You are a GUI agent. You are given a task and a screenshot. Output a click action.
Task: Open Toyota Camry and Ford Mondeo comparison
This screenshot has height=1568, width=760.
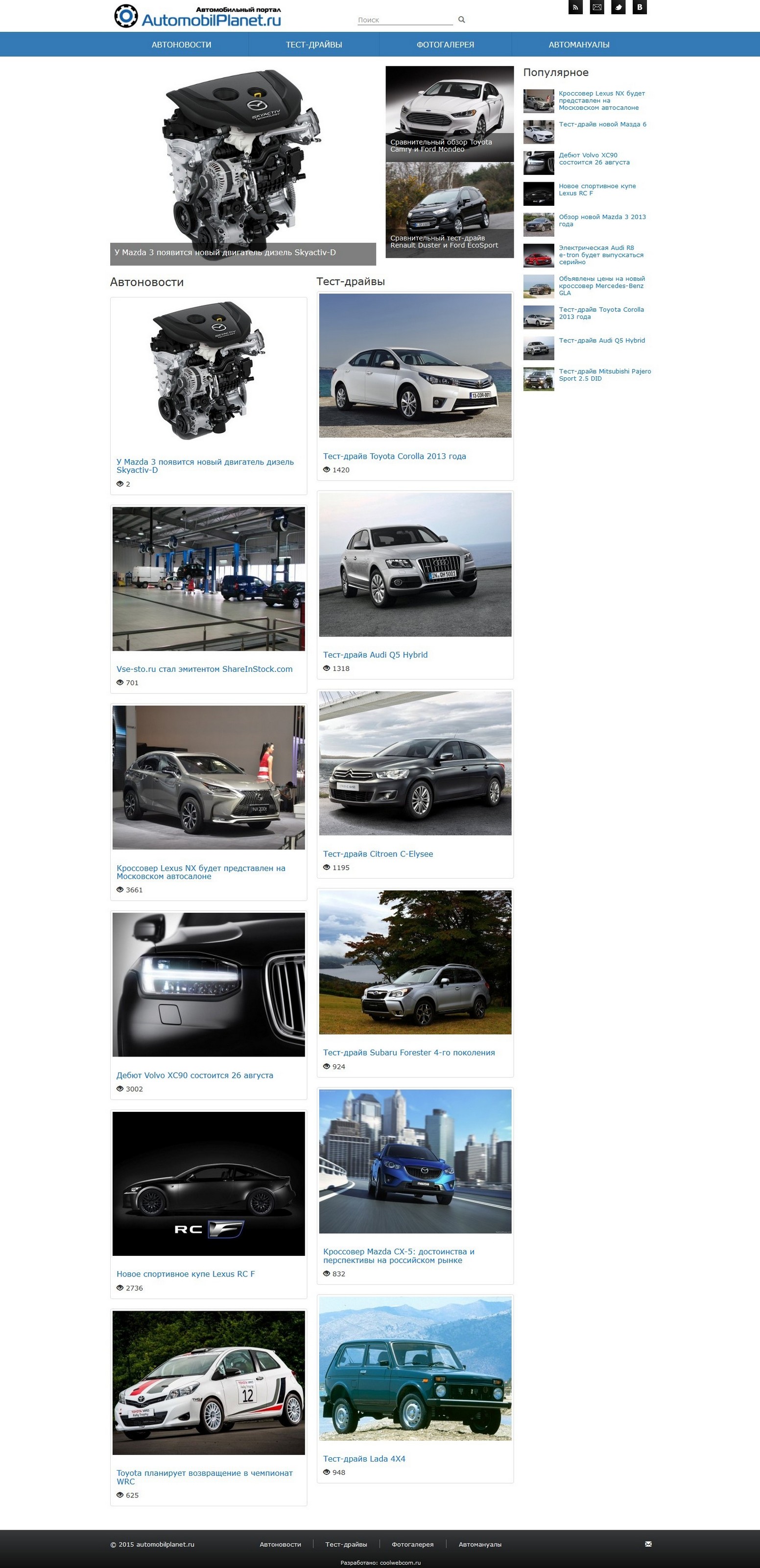click(x=450, y=113)
